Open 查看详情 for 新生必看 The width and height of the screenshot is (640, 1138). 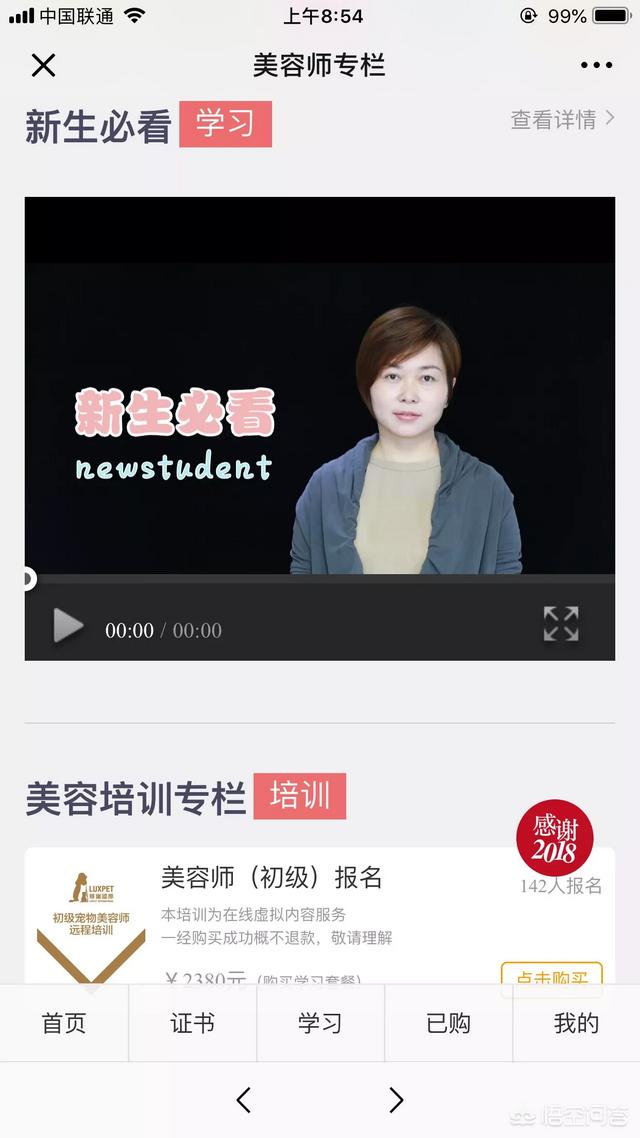click(x=562, y=120)
